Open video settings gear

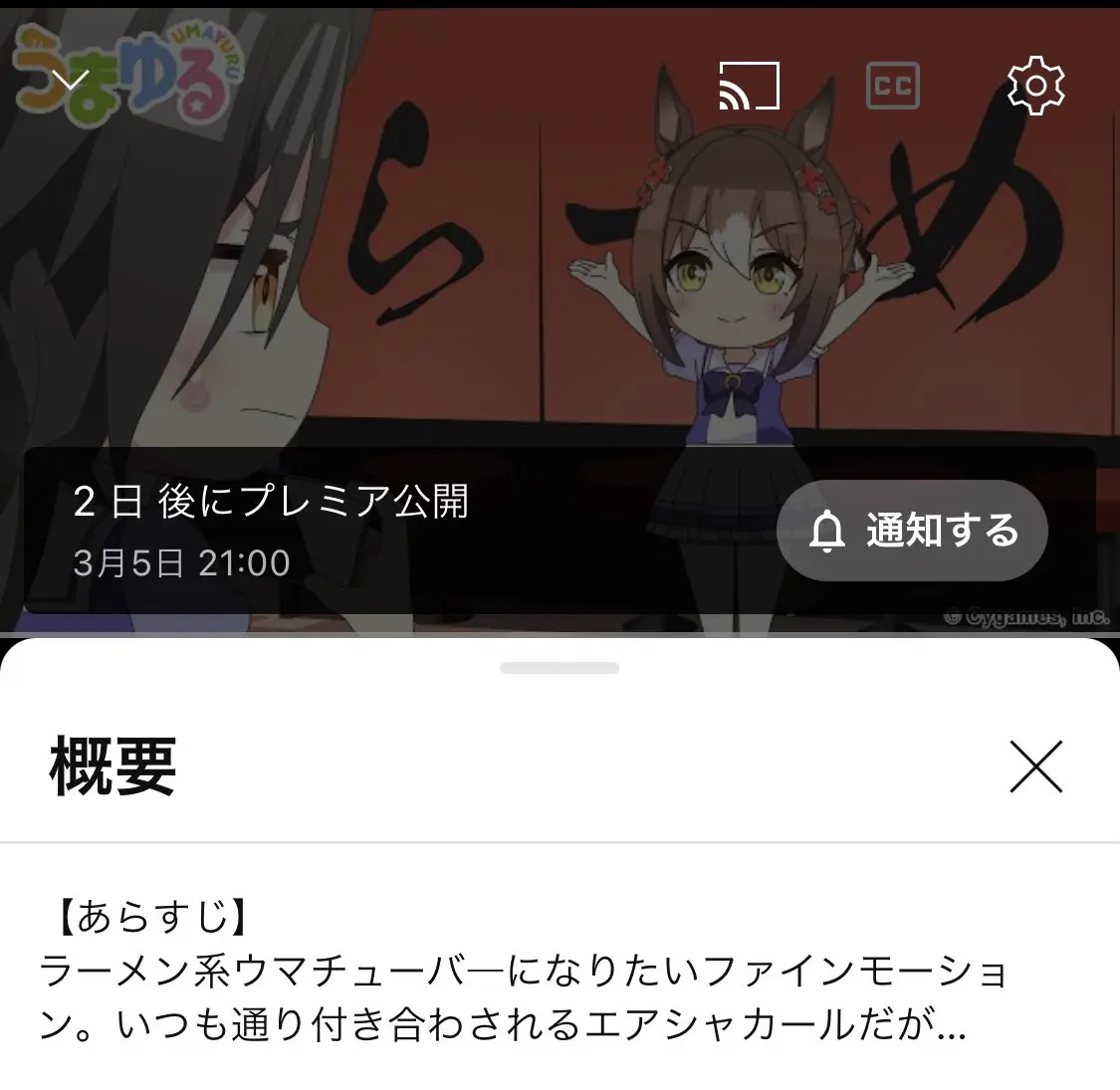click(1035, 86)
